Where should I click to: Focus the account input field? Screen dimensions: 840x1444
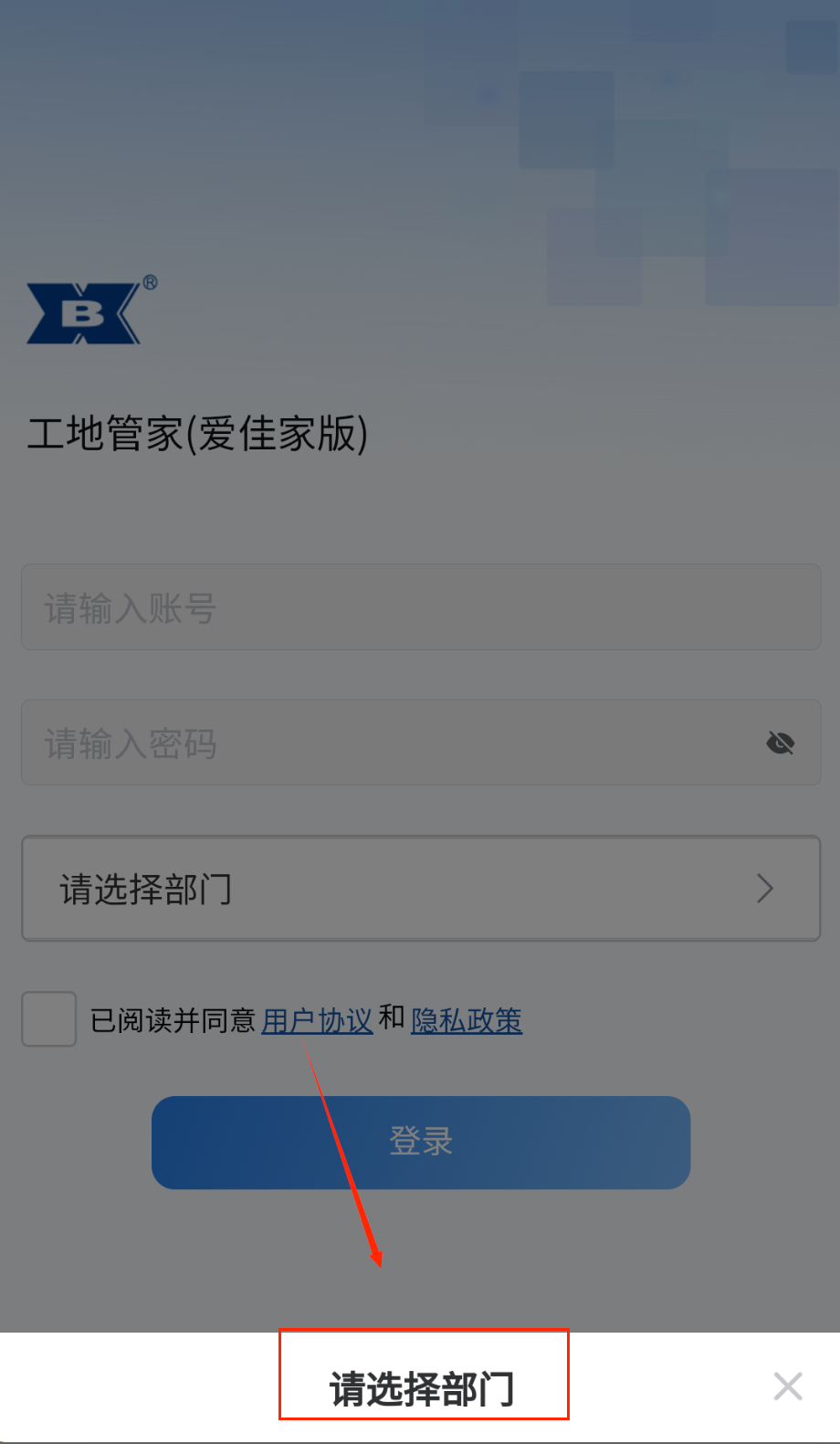click(420, 607)
